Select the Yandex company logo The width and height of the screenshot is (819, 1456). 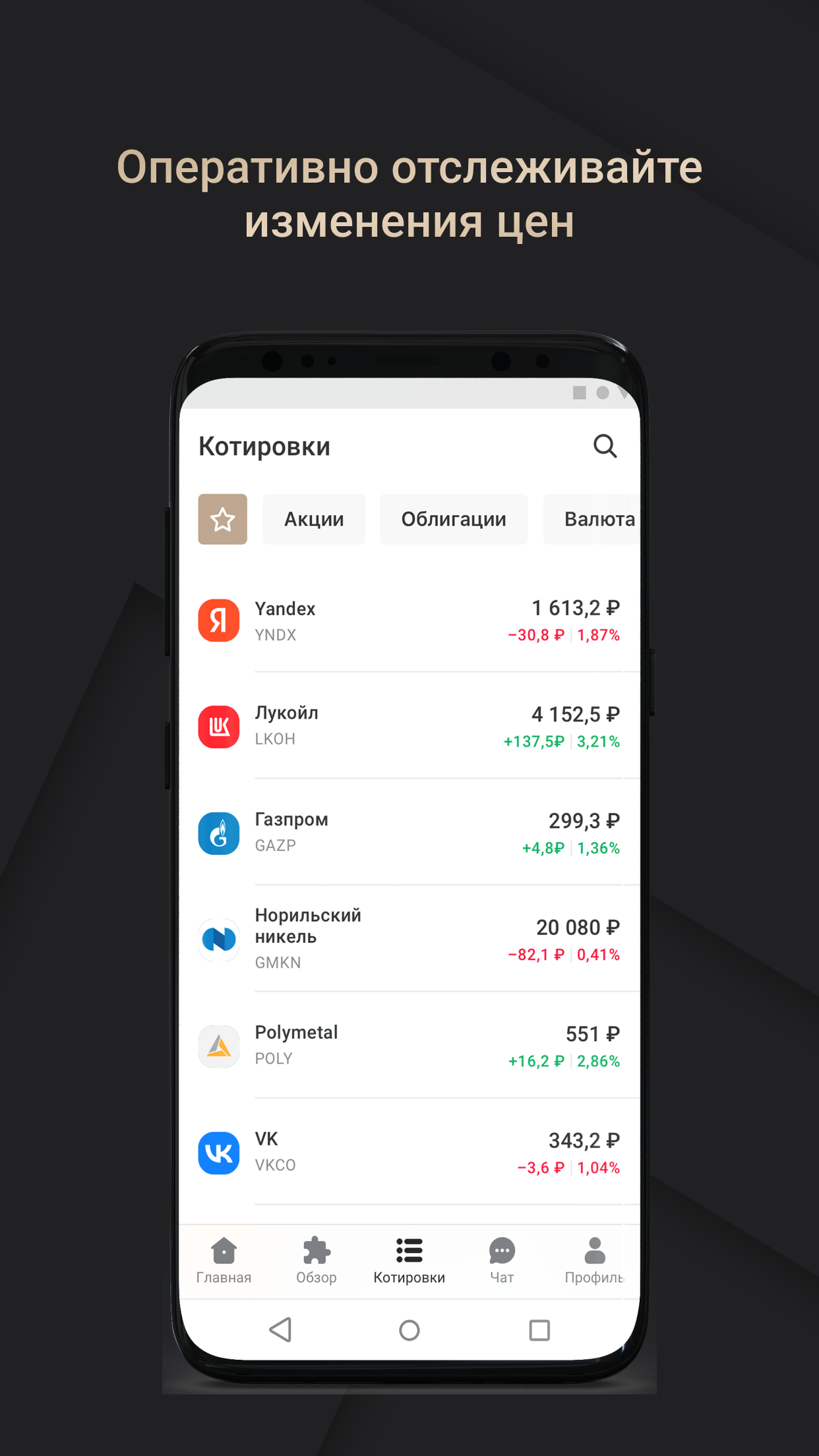[219, 621]
